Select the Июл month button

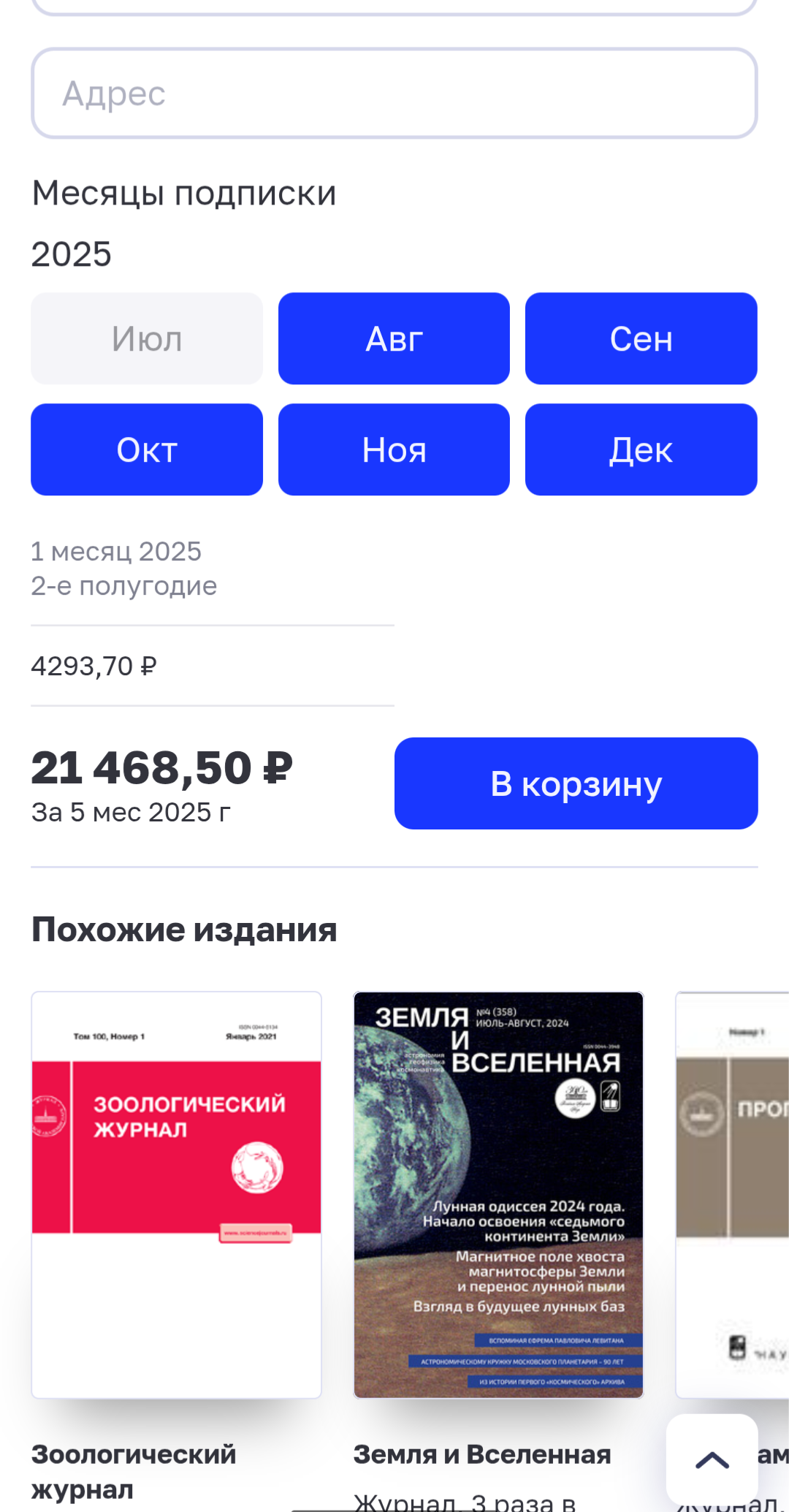(x=147, y=338)
